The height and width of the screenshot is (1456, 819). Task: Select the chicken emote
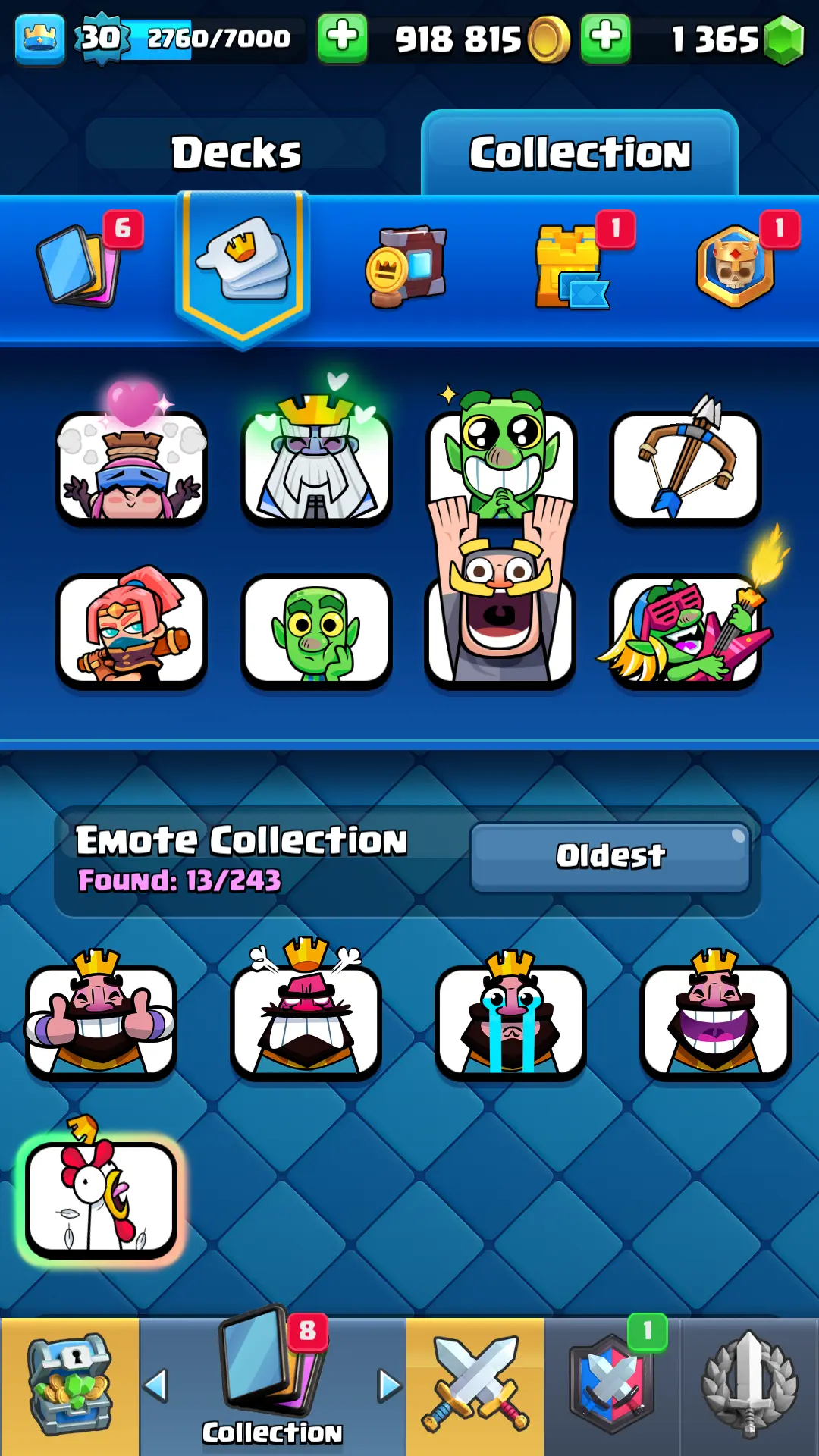[x=101, y=1198]
